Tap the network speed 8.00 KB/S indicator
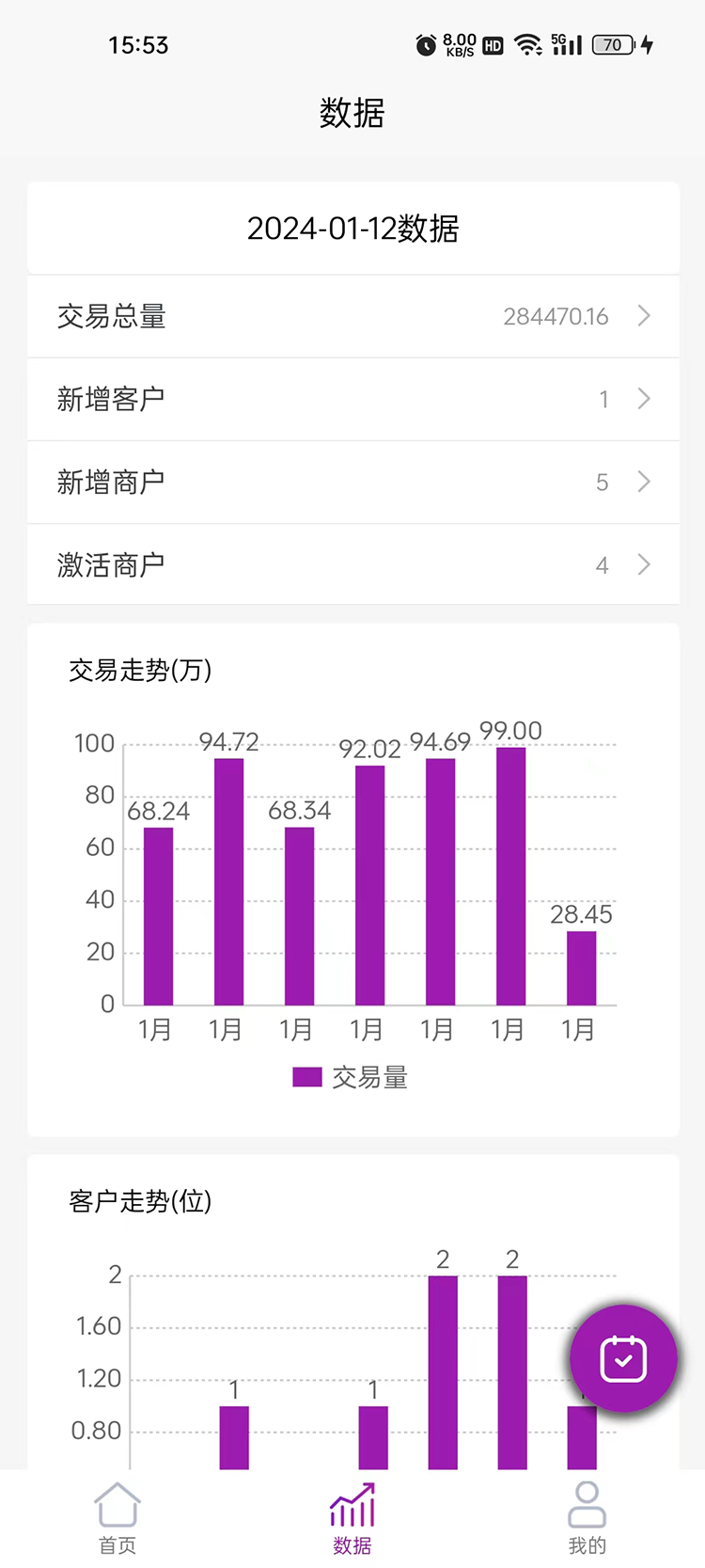The width and height of the screenshot is (705, 1568). pyautogui.click(x=459, y=44)
